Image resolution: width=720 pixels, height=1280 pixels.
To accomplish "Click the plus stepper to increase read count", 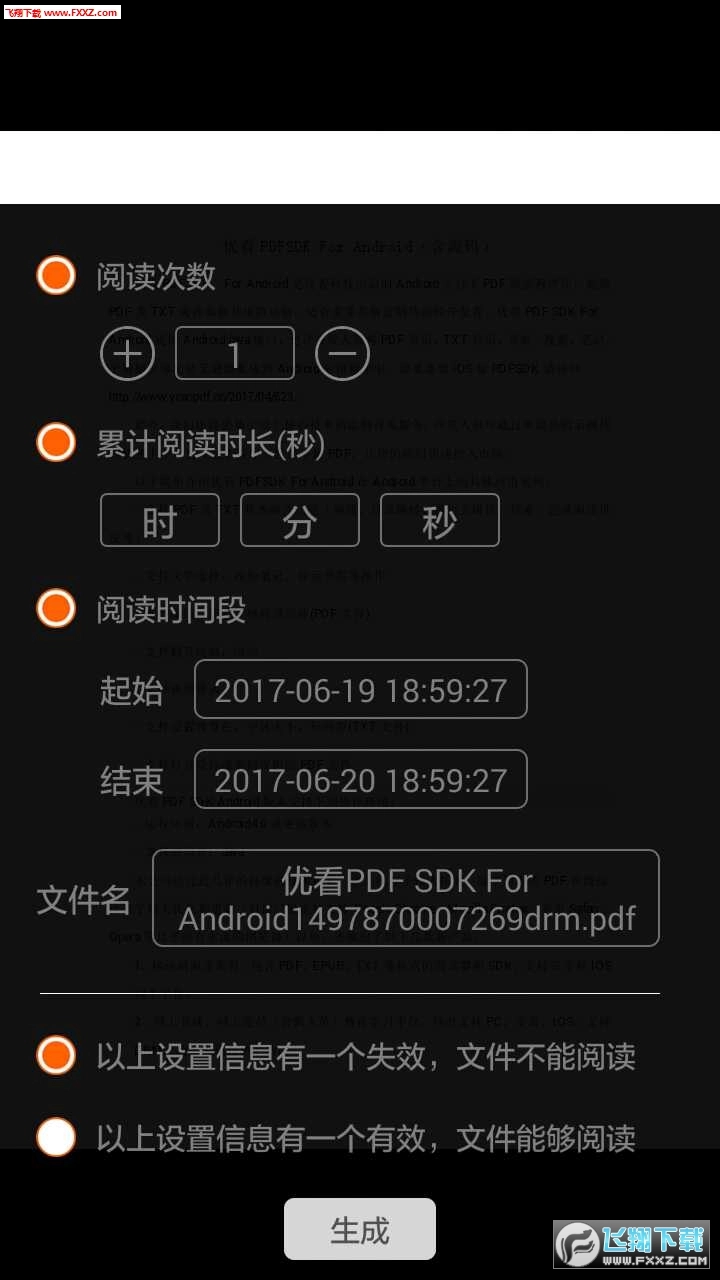I will pos(127,353).
